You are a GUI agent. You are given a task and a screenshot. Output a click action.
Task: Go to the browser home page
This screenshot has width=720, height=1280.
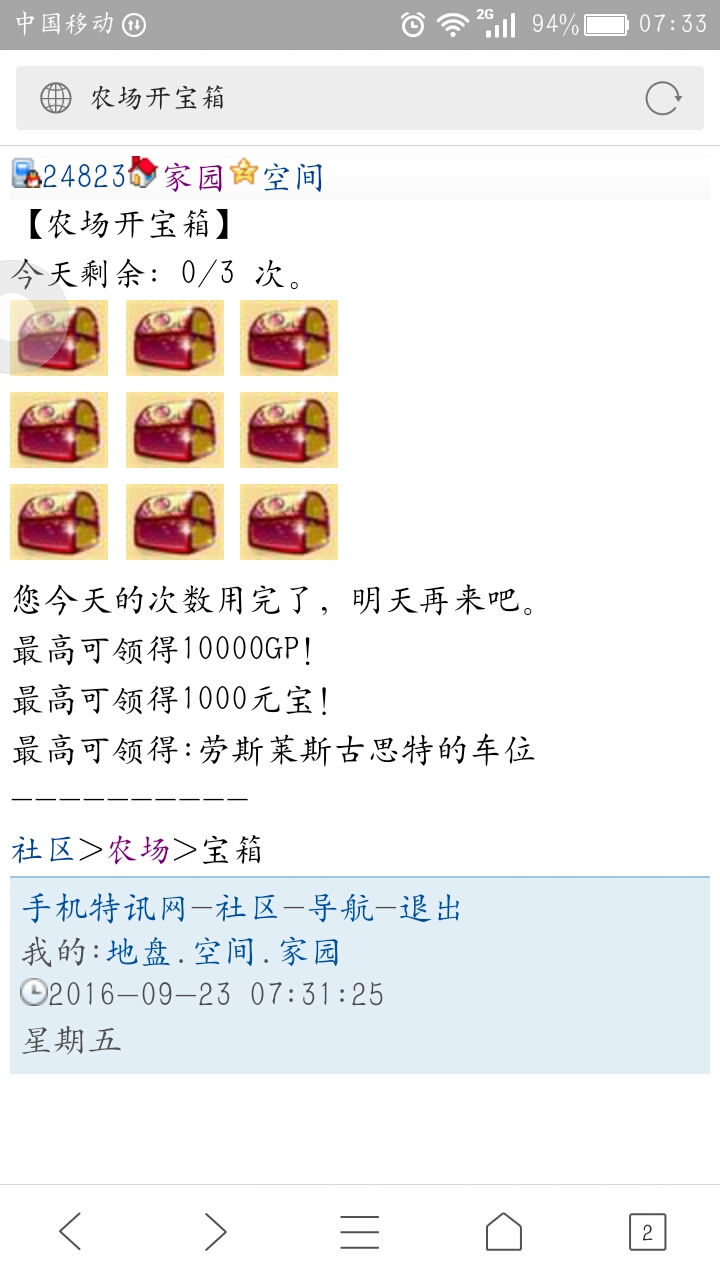pyautogui.click(x=503, y=1231)
